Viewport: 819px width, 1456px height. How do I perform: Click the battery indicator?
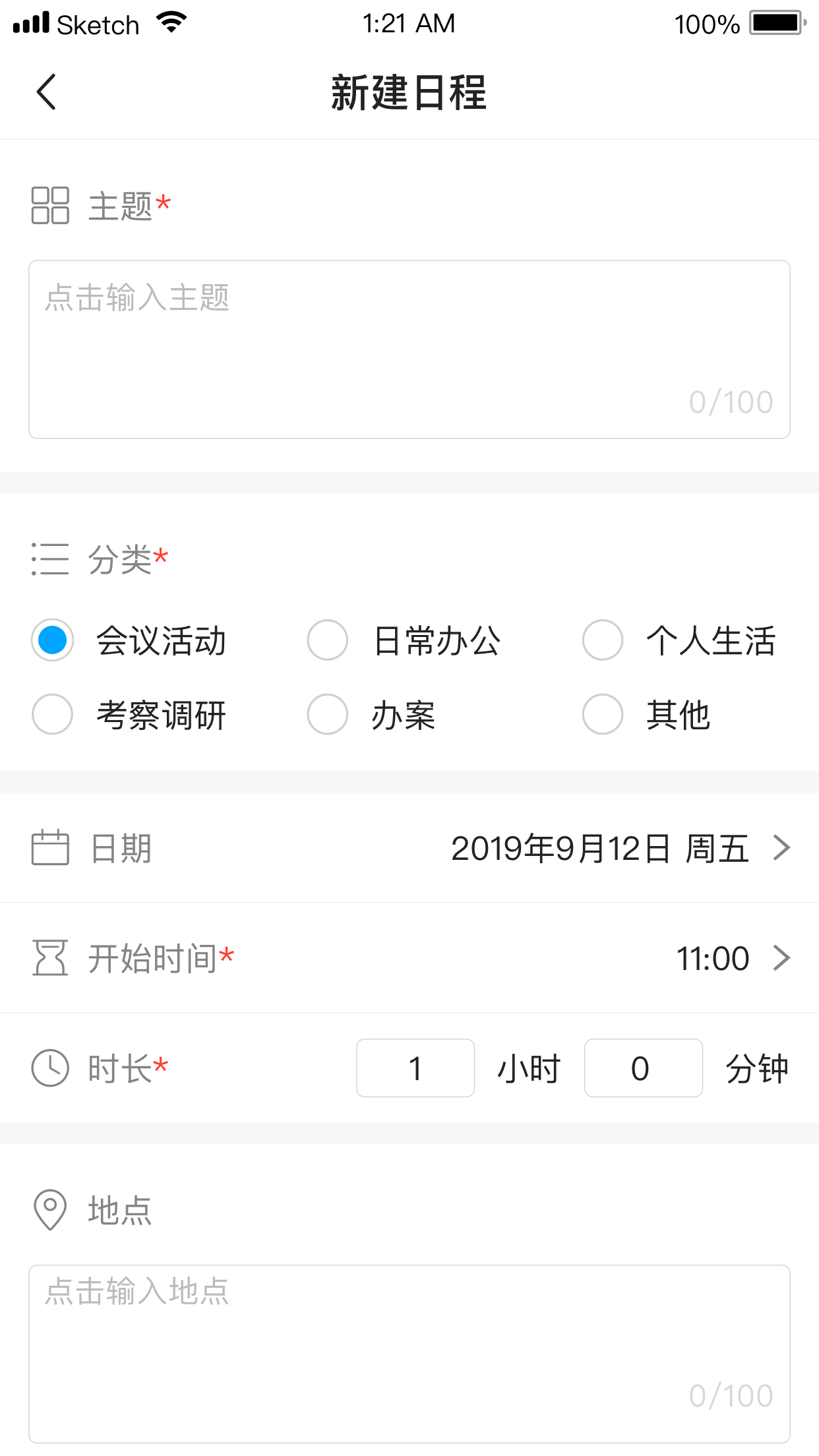tap(777, 21)
